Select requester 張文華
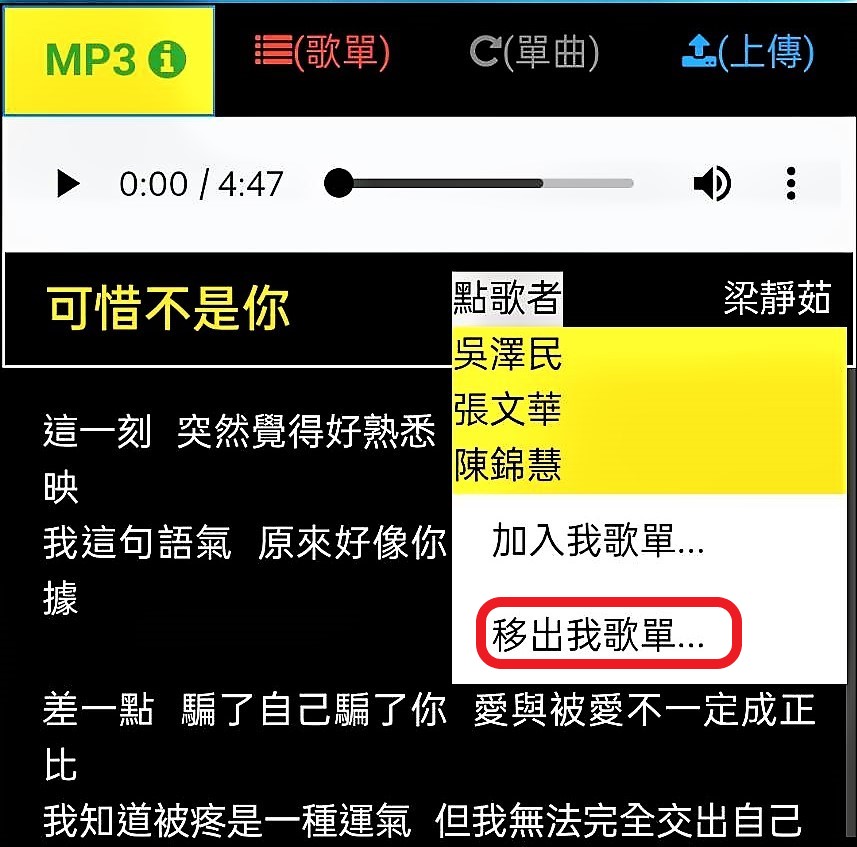Image resolution: width=857 pixels, height=847 pixels. pos(508,410)
